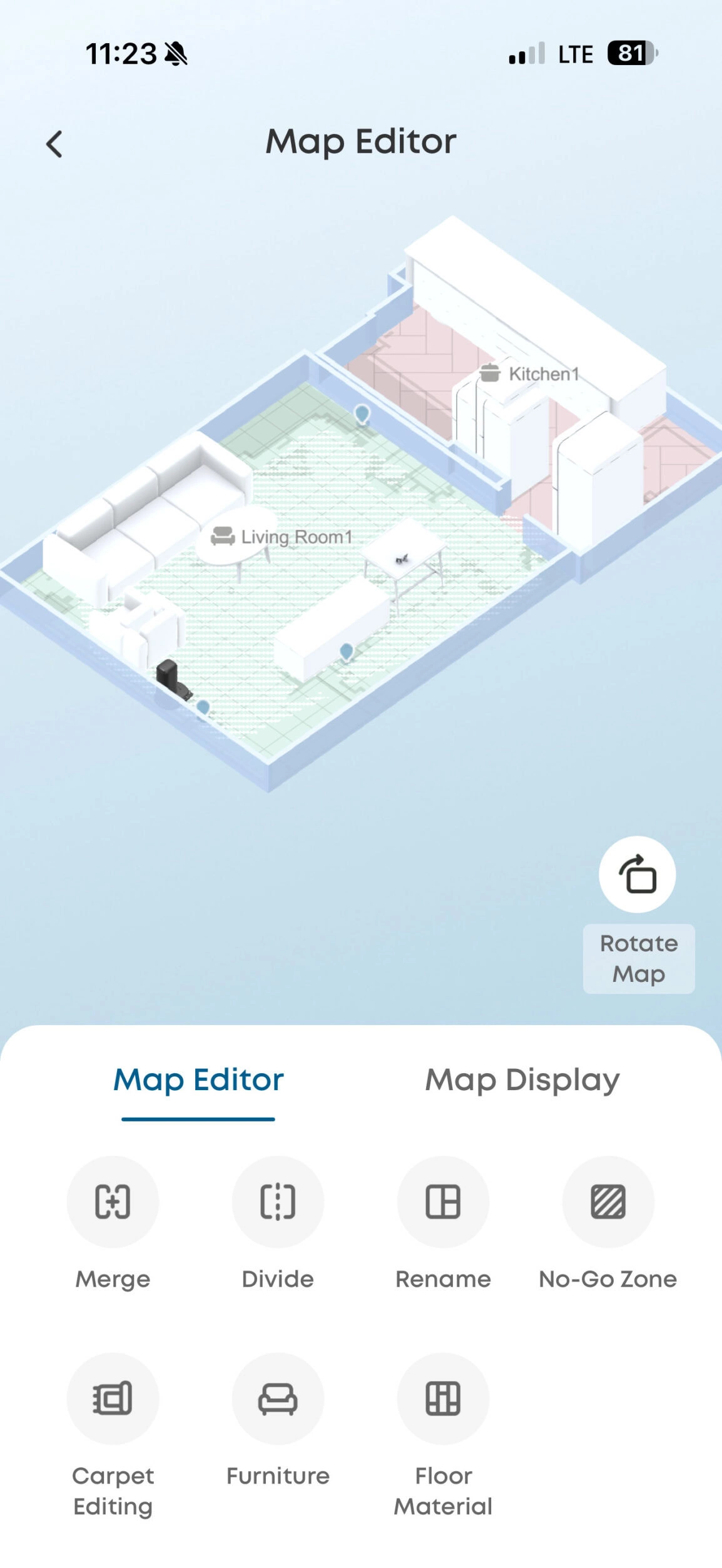Screen dimensions: 722x1568
Task: Select the Map Editor tab
Action: [198, 1080]
